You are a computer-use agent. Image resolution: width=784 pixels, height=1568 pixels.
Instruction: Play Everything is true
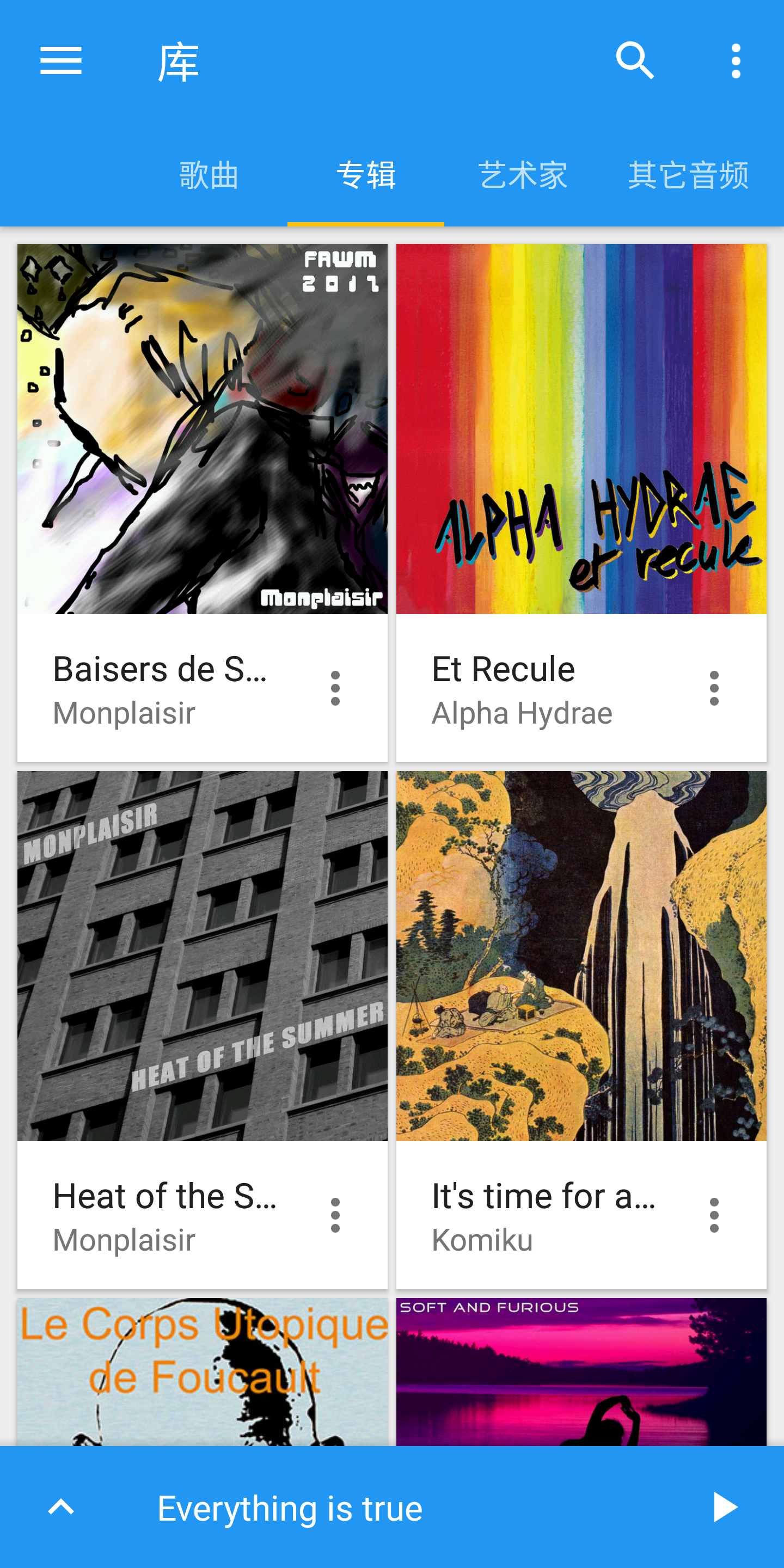pos(724,1508)
